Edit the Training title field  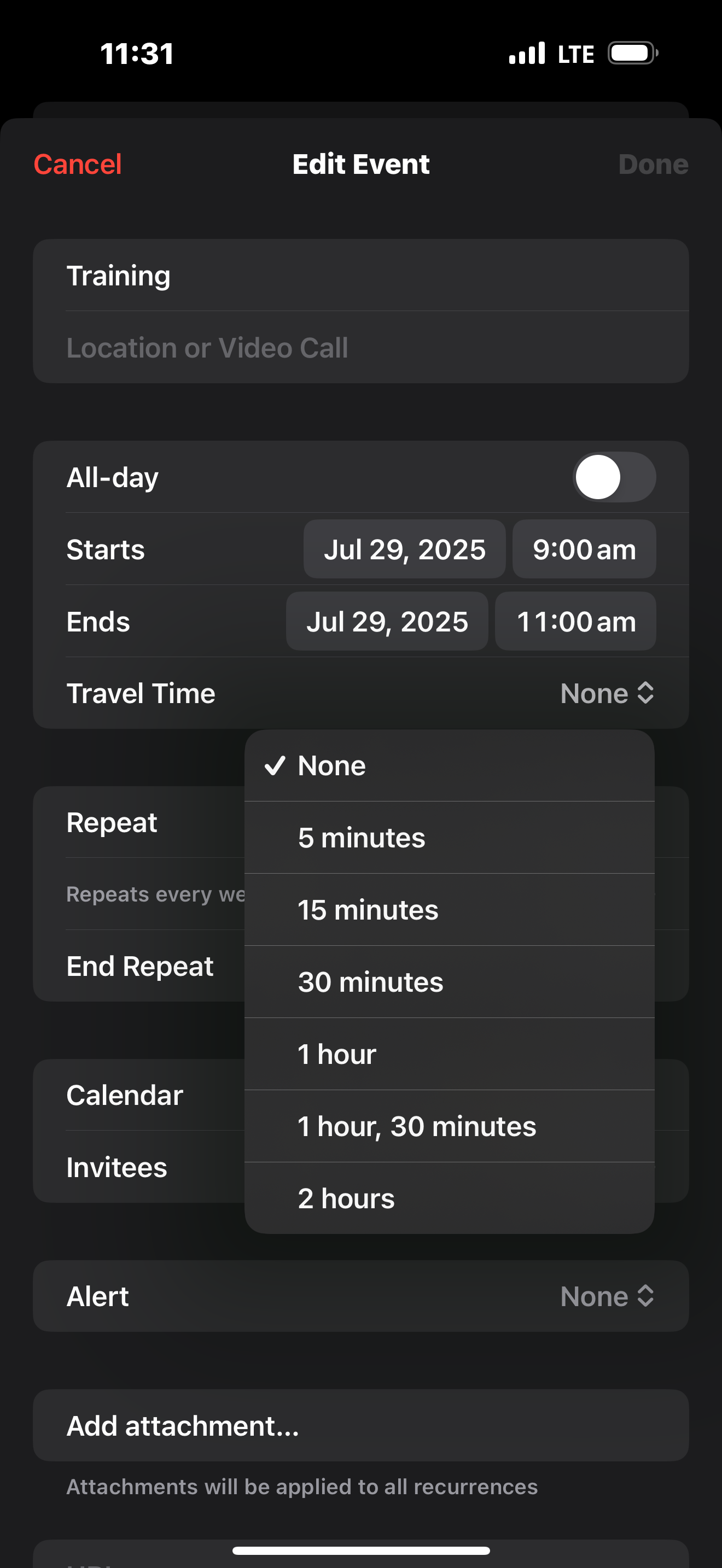click(360, 276)
